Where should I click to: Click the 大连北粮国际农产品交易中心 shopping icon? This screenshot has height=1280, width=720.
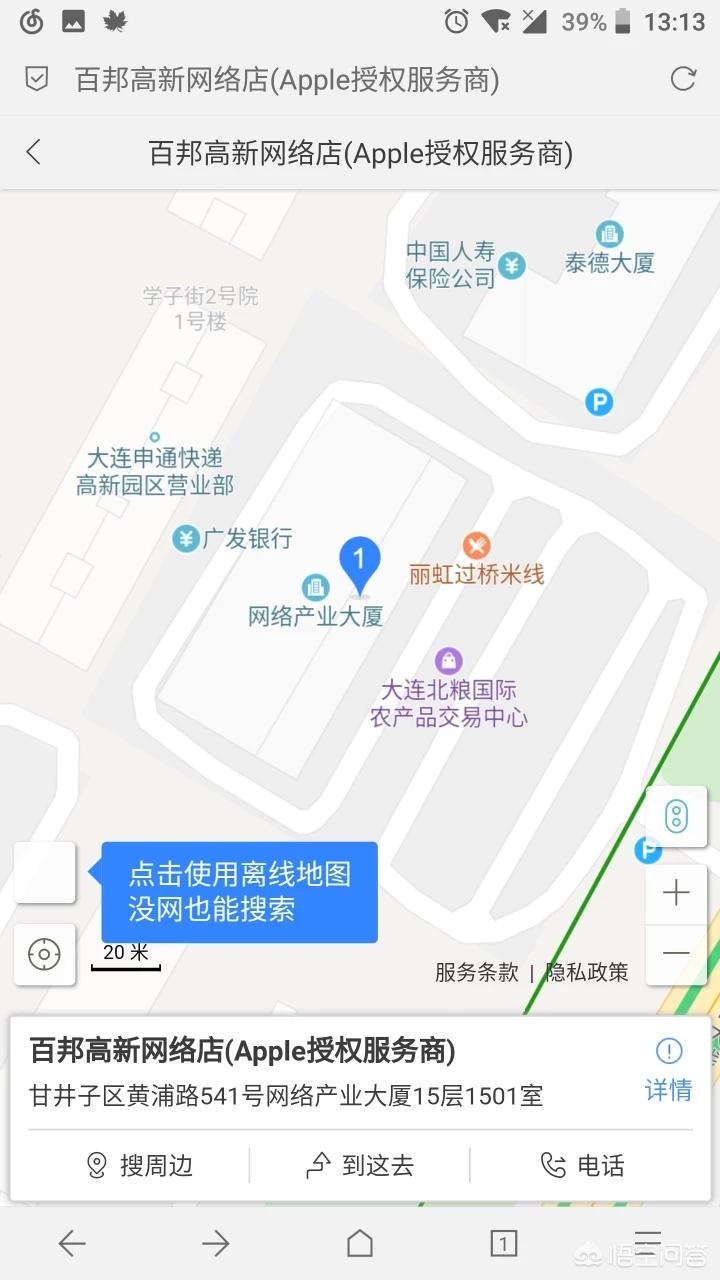[448, 660]
